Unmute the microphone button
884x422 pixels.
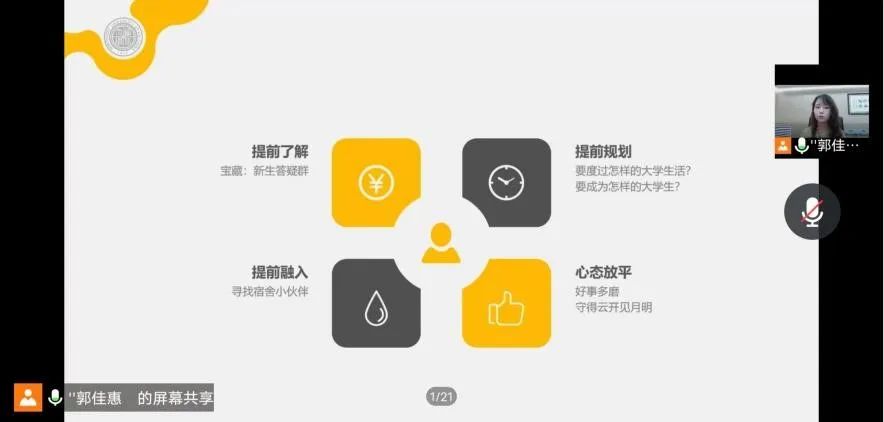(811, 211)
